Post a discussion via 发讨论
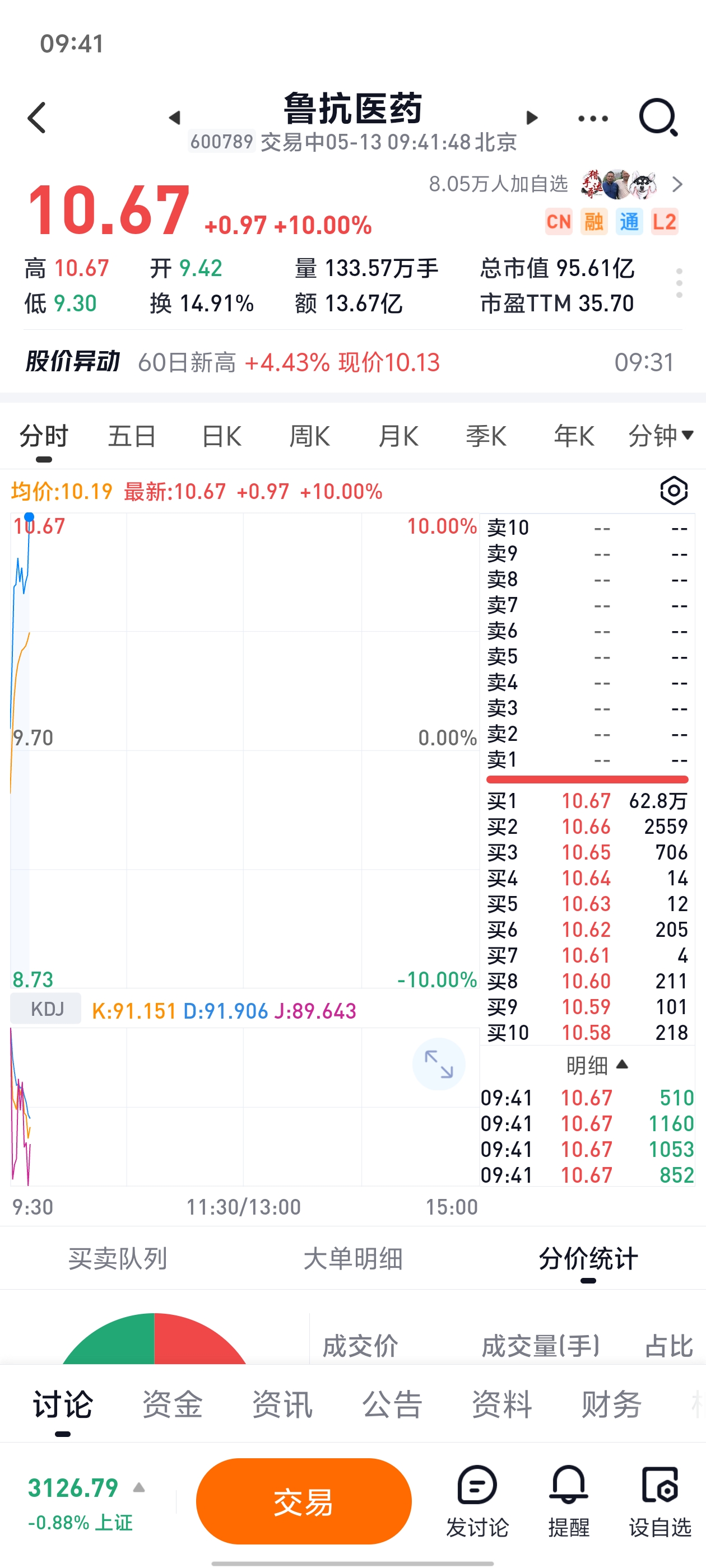This screenshot has width=706, height=1568. tap(477, 1501)
